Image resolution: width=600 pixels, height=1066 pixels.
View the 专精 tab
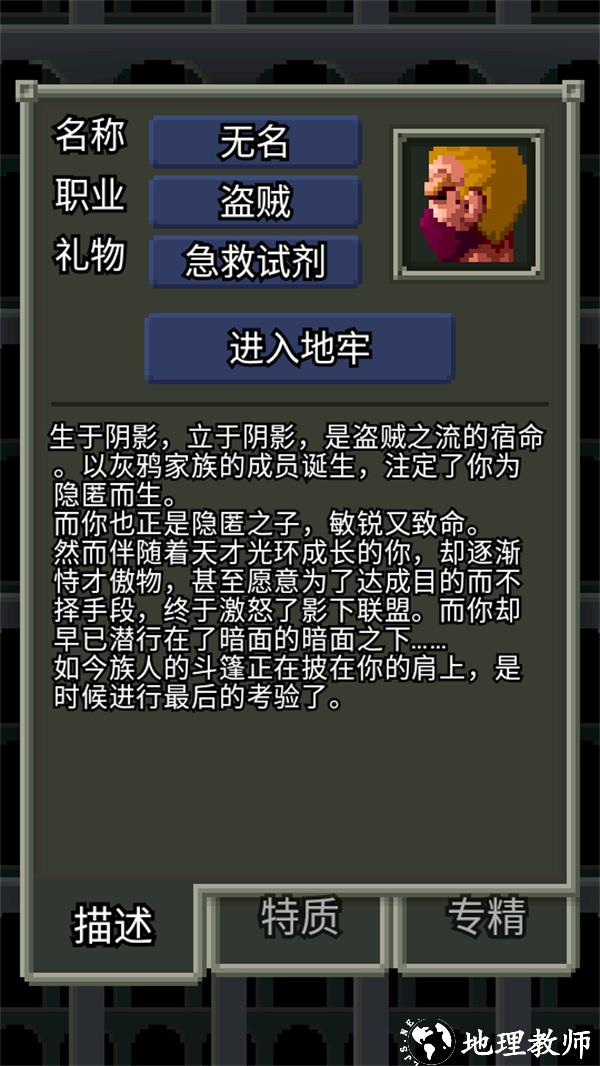pyautogui.click(x=486, y=918)
